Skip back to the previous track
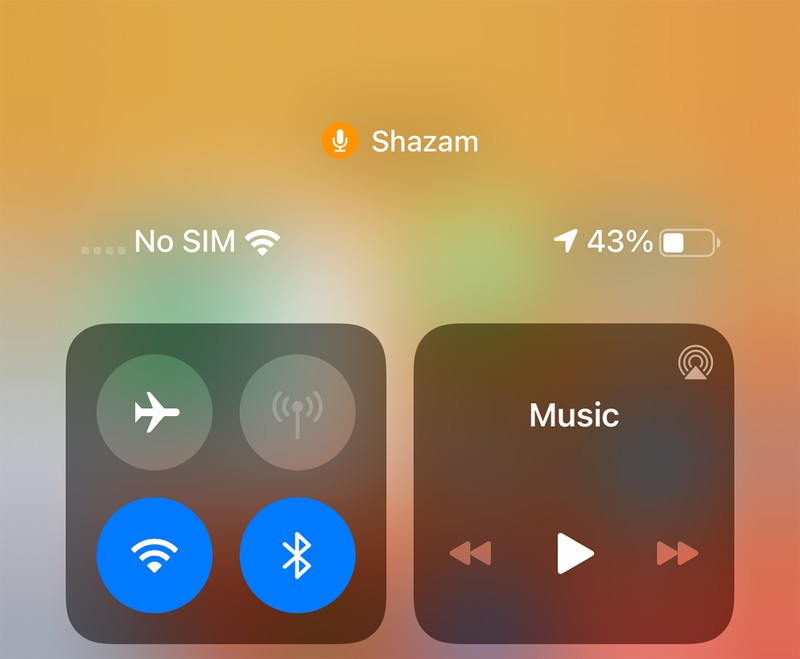Image resolution: width=800 pixels, height=659 pixels. (470, 553)
